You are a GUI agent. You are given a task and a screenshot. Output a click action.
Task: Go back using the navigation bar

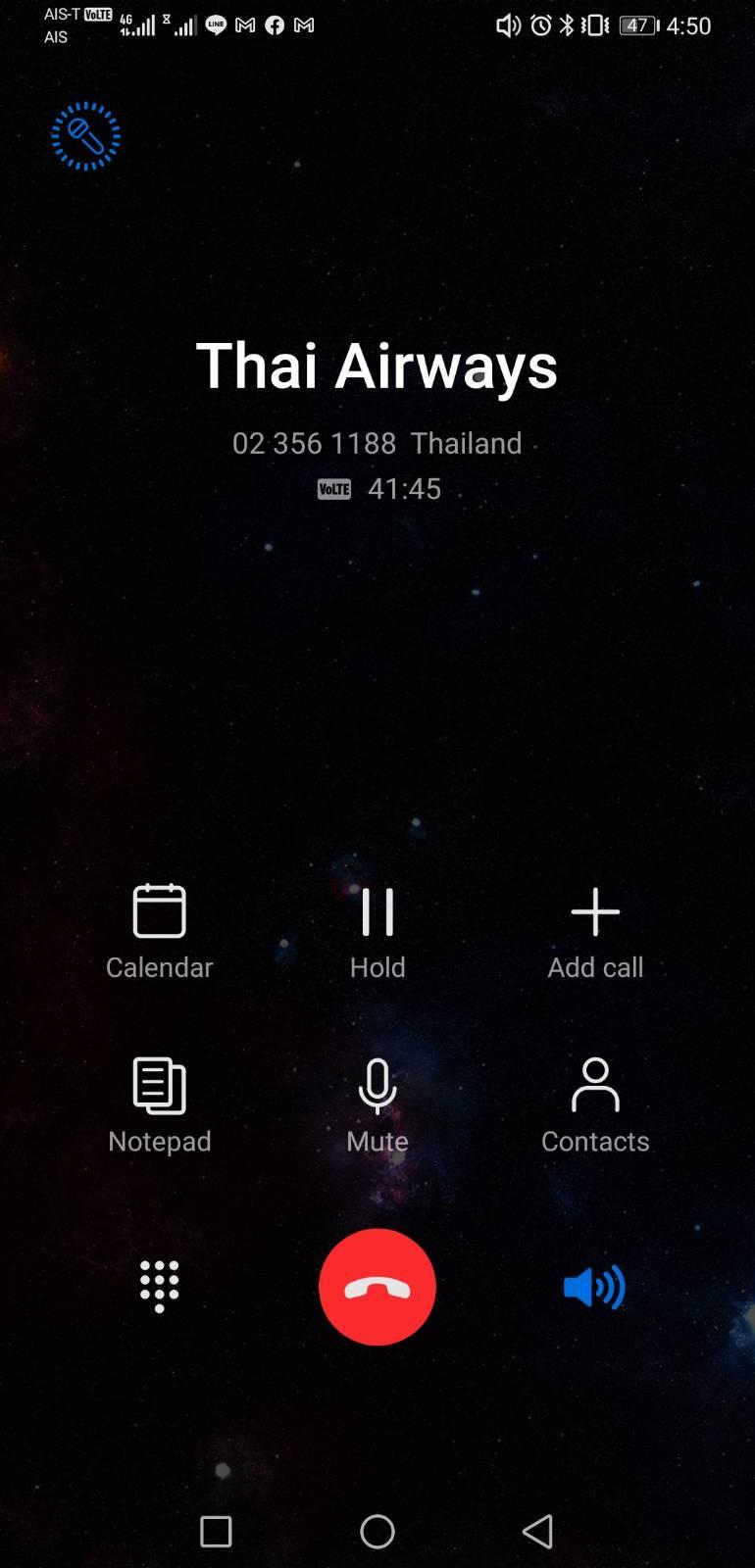538,1531
